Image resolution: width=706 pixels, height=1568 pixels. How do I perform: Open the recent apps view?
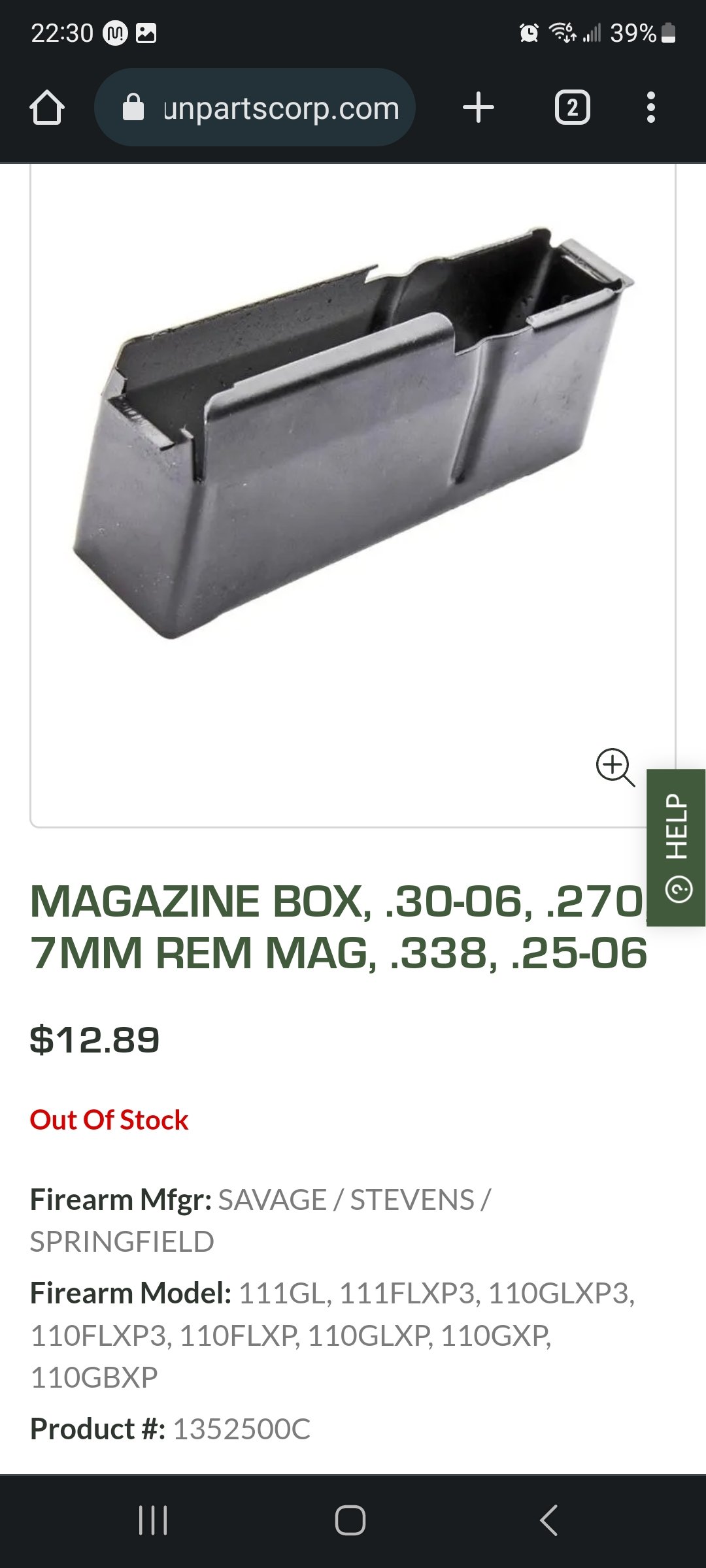tap(154, 1520)
